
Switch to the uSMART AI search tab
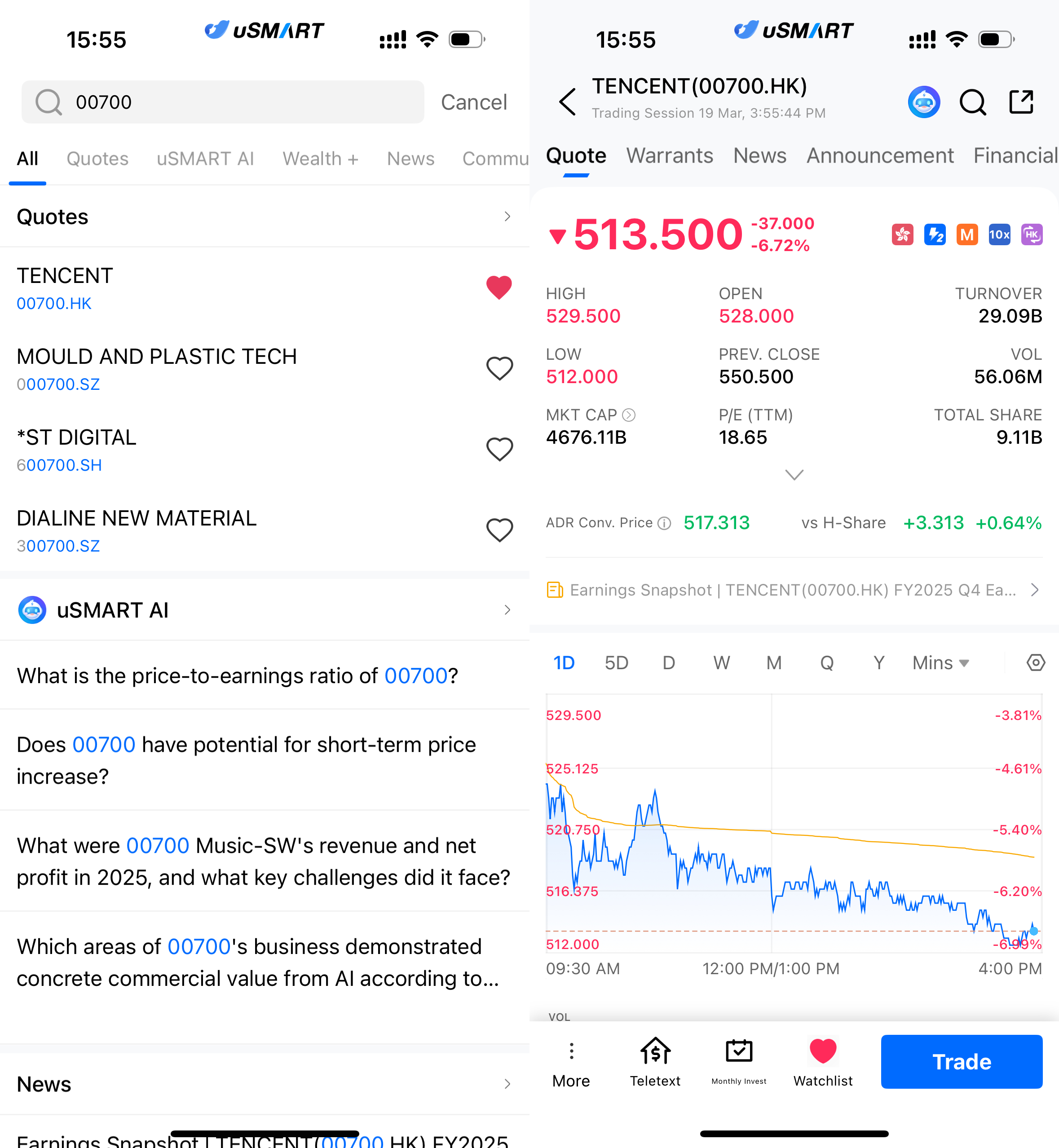[x=205, y=158]
